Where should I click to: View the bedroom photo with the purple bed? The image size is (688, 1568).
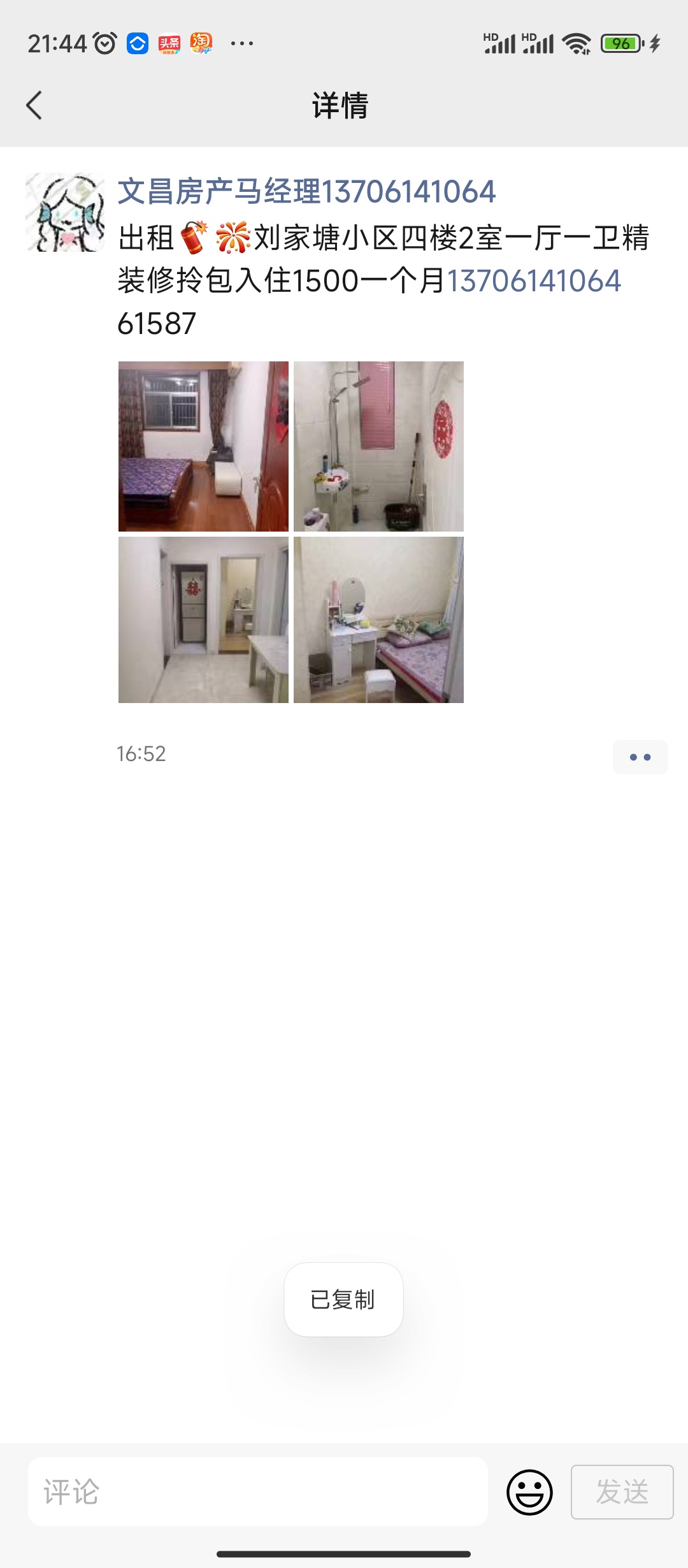(203, 446)
